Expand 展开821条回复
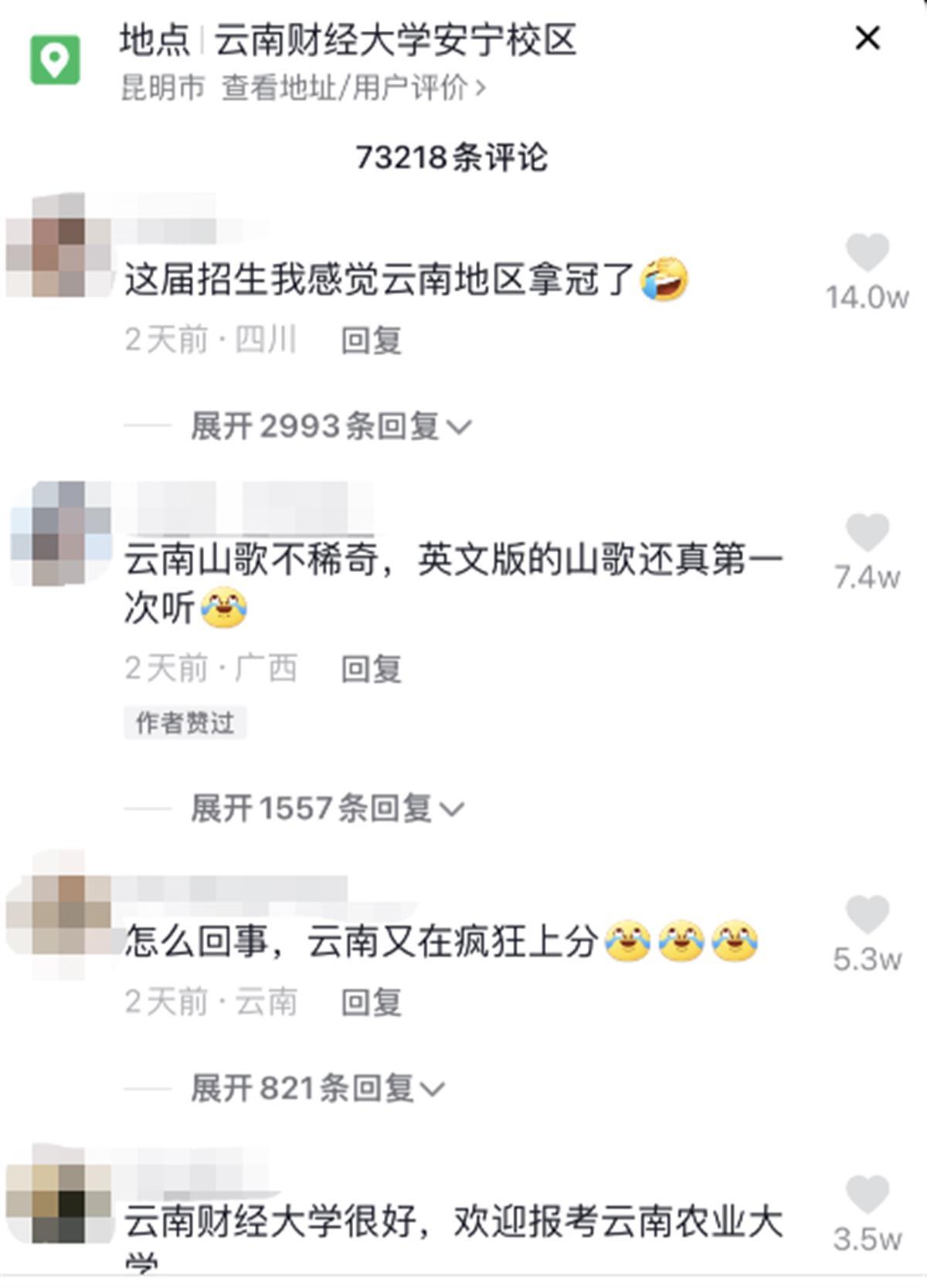The image size is (927, 1288). point(317,1089)
